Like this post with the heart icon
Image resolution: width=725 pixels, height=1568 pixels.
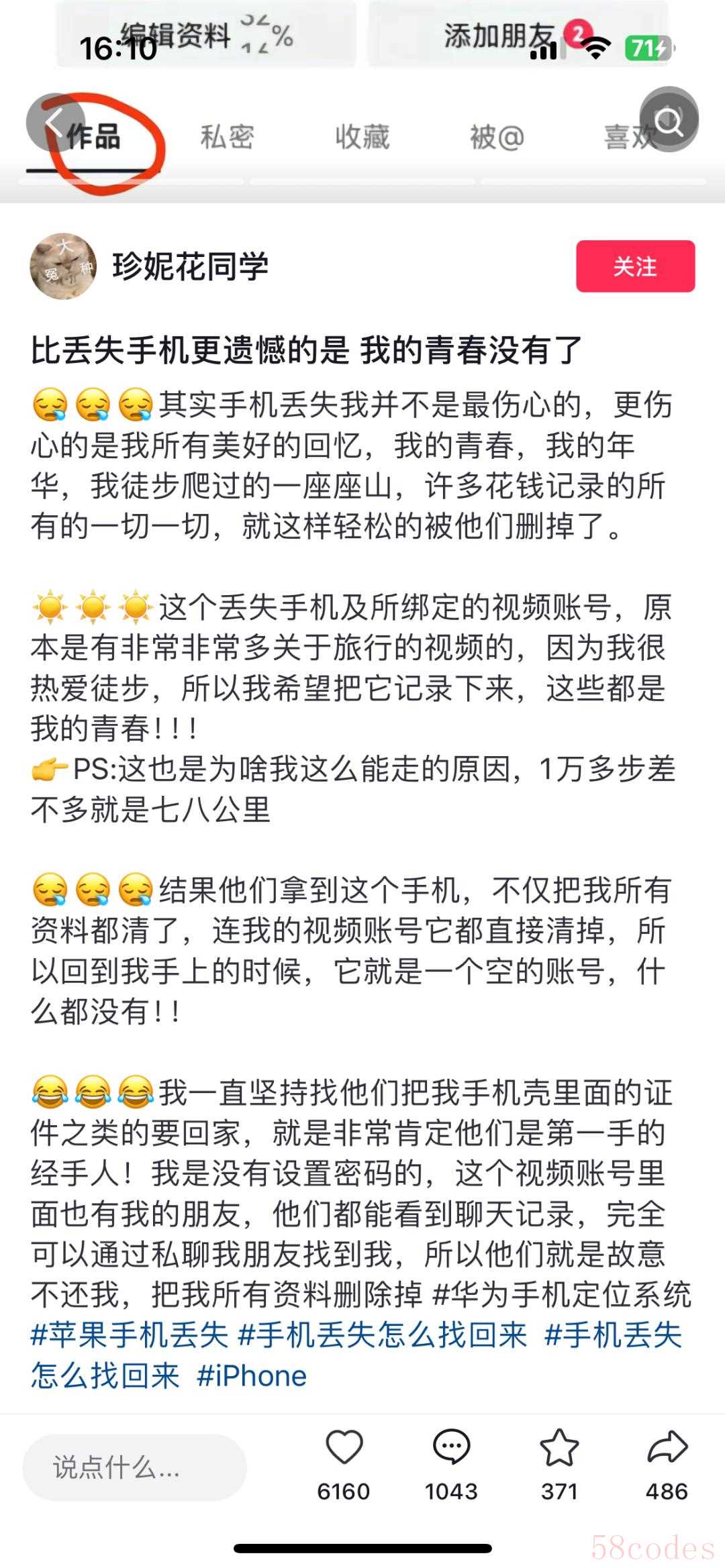(344, 1447)
